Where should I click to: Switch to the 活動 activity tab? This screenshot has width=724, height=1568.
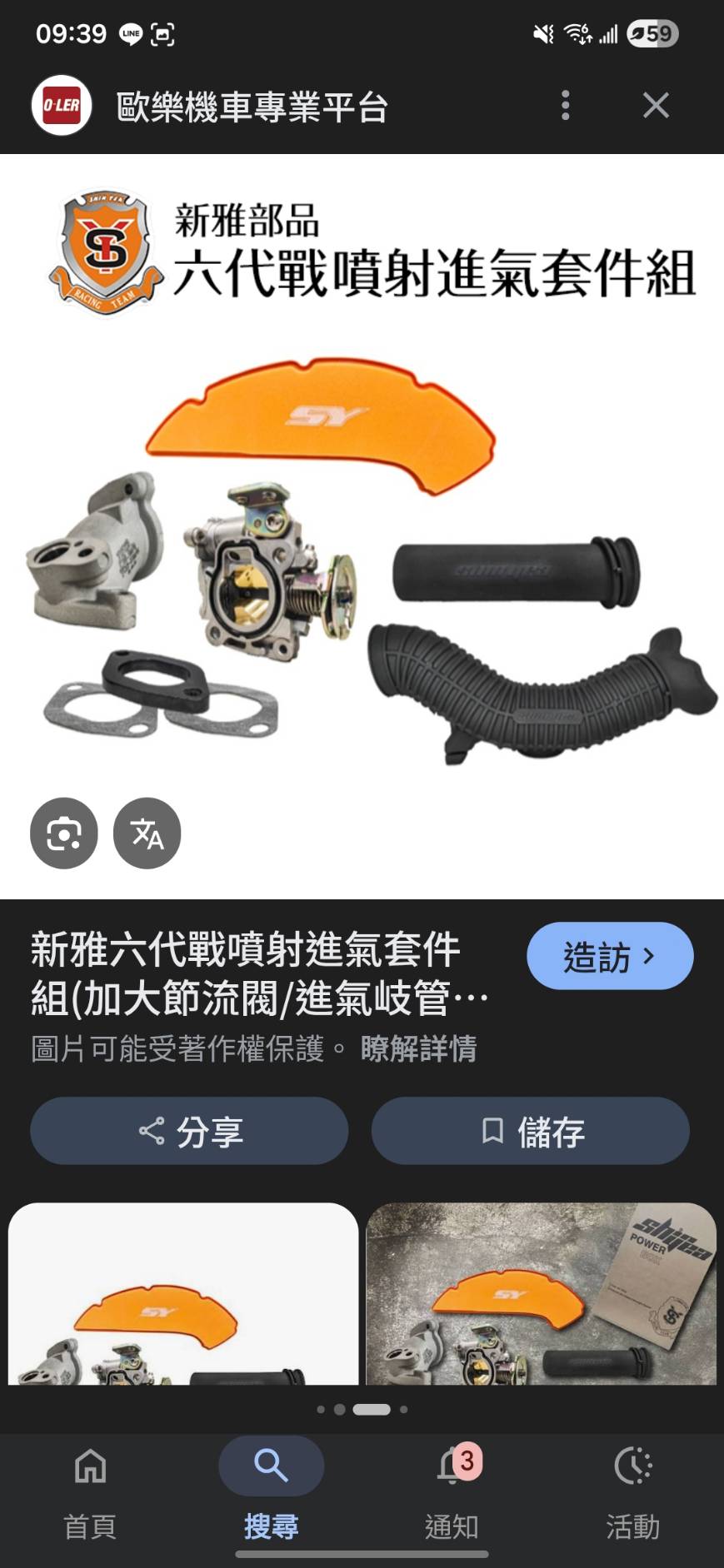632,1489
